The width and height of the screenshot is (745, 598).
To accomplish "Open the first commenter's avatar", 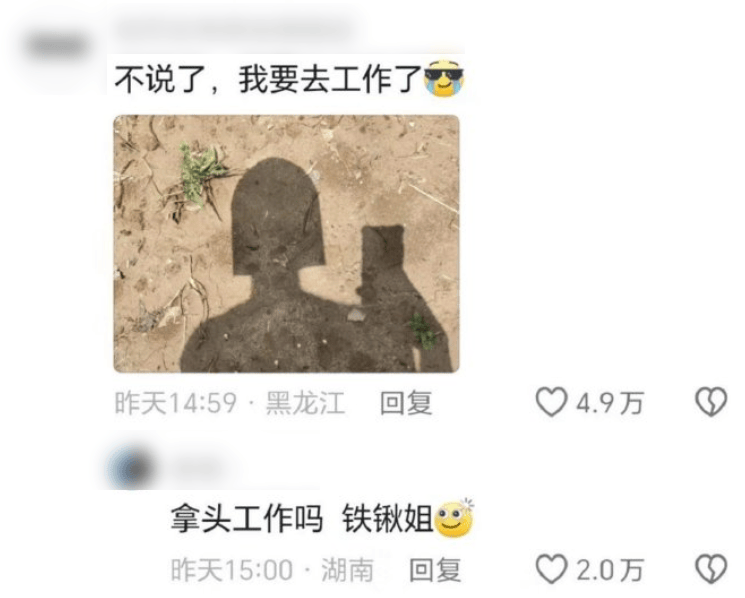I will tap(57, 46).
